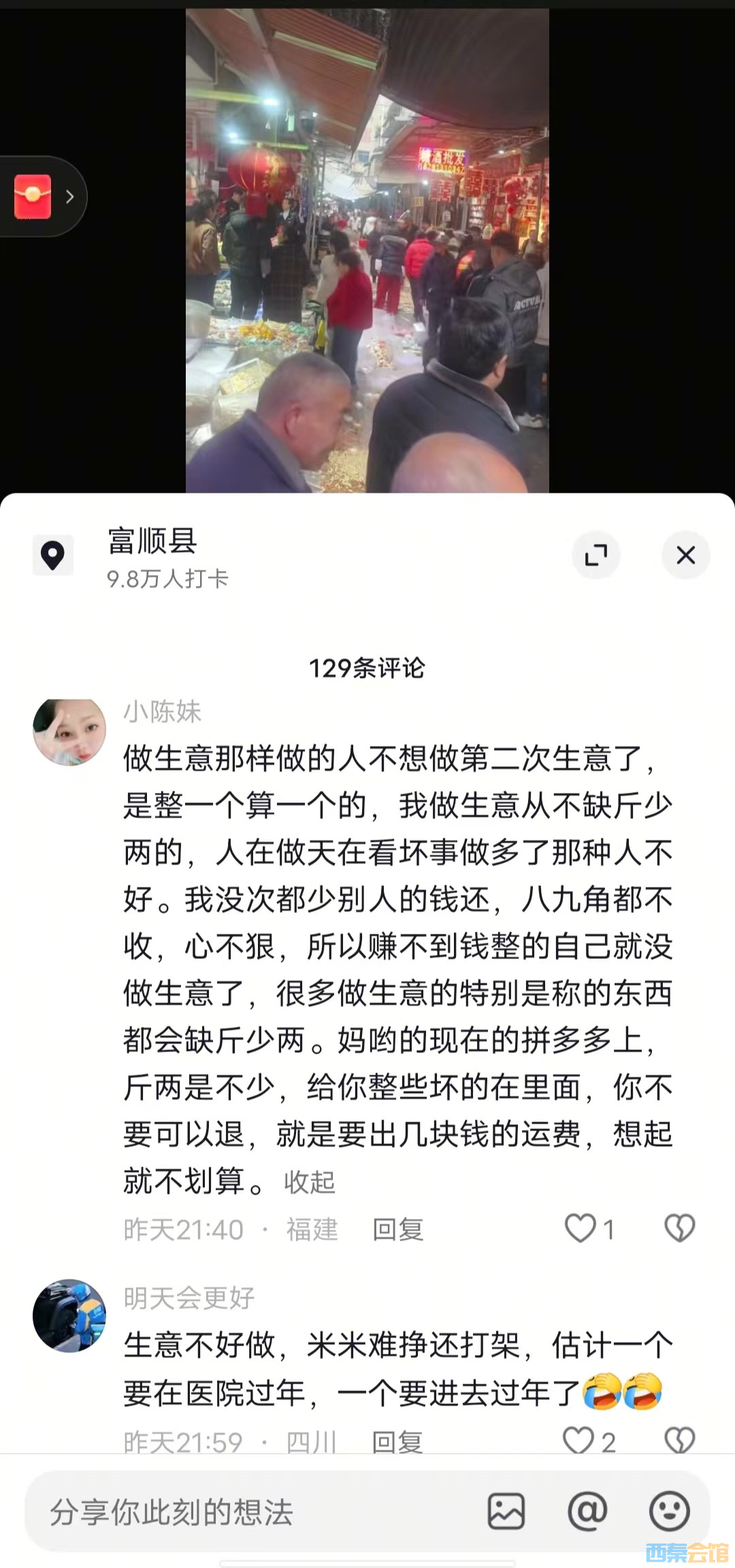Reply to 明天会更好 using 回复
735x1568 pixels.
[398, 1441]
